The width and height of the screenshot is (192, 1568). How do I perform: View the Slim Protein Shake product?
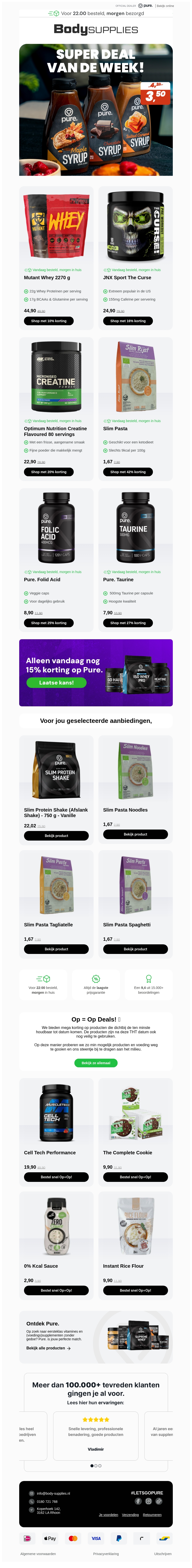pos(56,836)
